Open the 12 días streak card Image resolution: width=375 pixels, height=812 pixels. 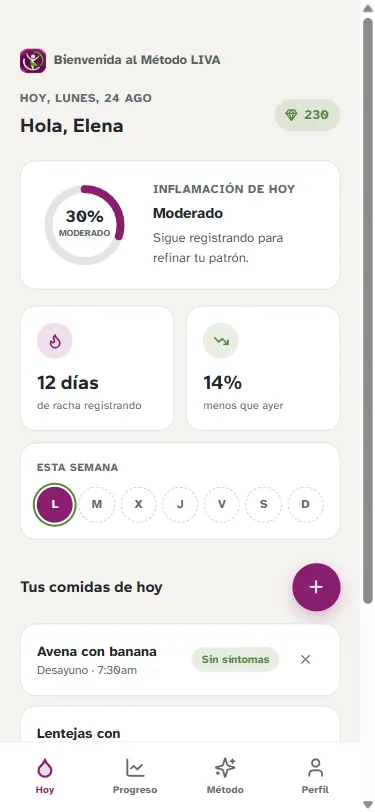(97, 368)
